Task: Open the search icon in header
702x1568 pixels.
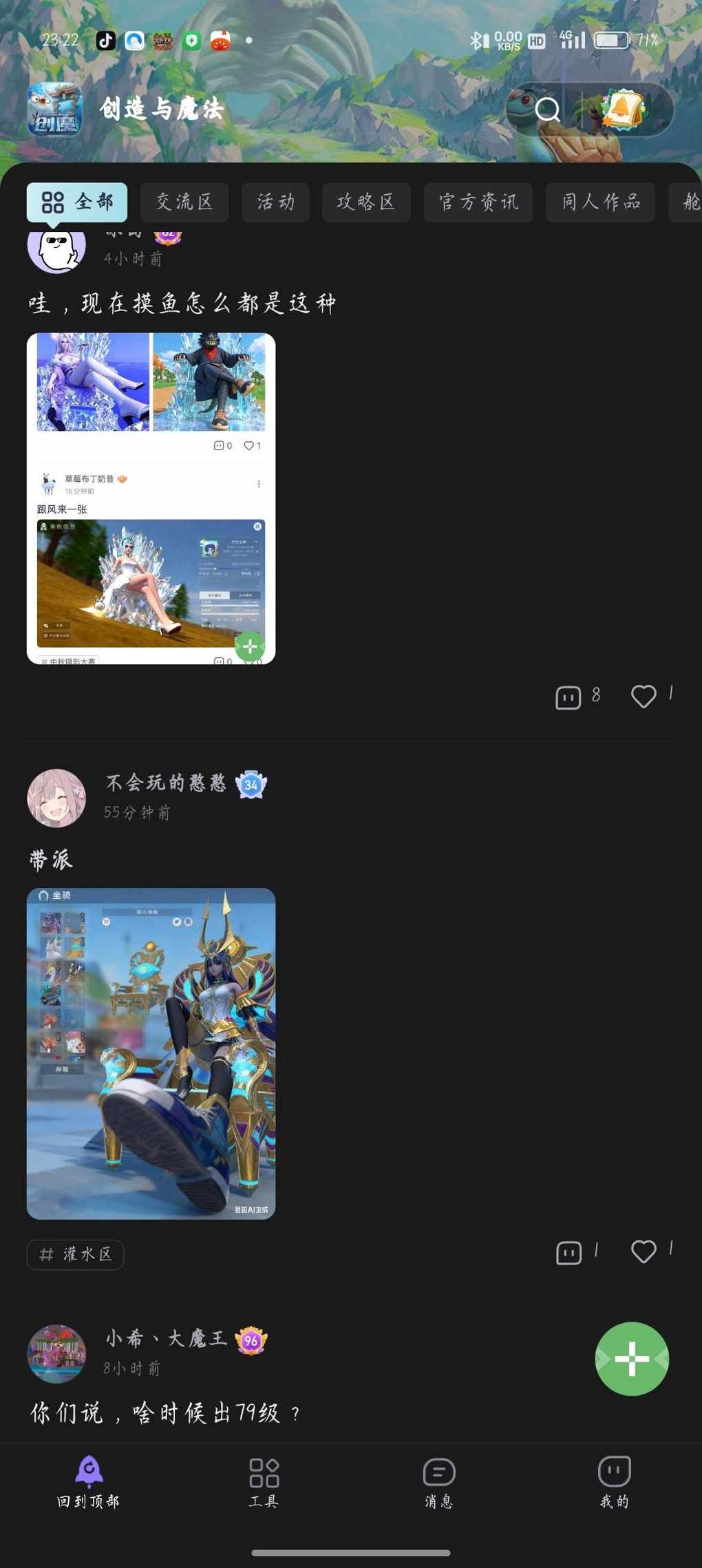Action: pyautogui.click(x=548, y=109)
